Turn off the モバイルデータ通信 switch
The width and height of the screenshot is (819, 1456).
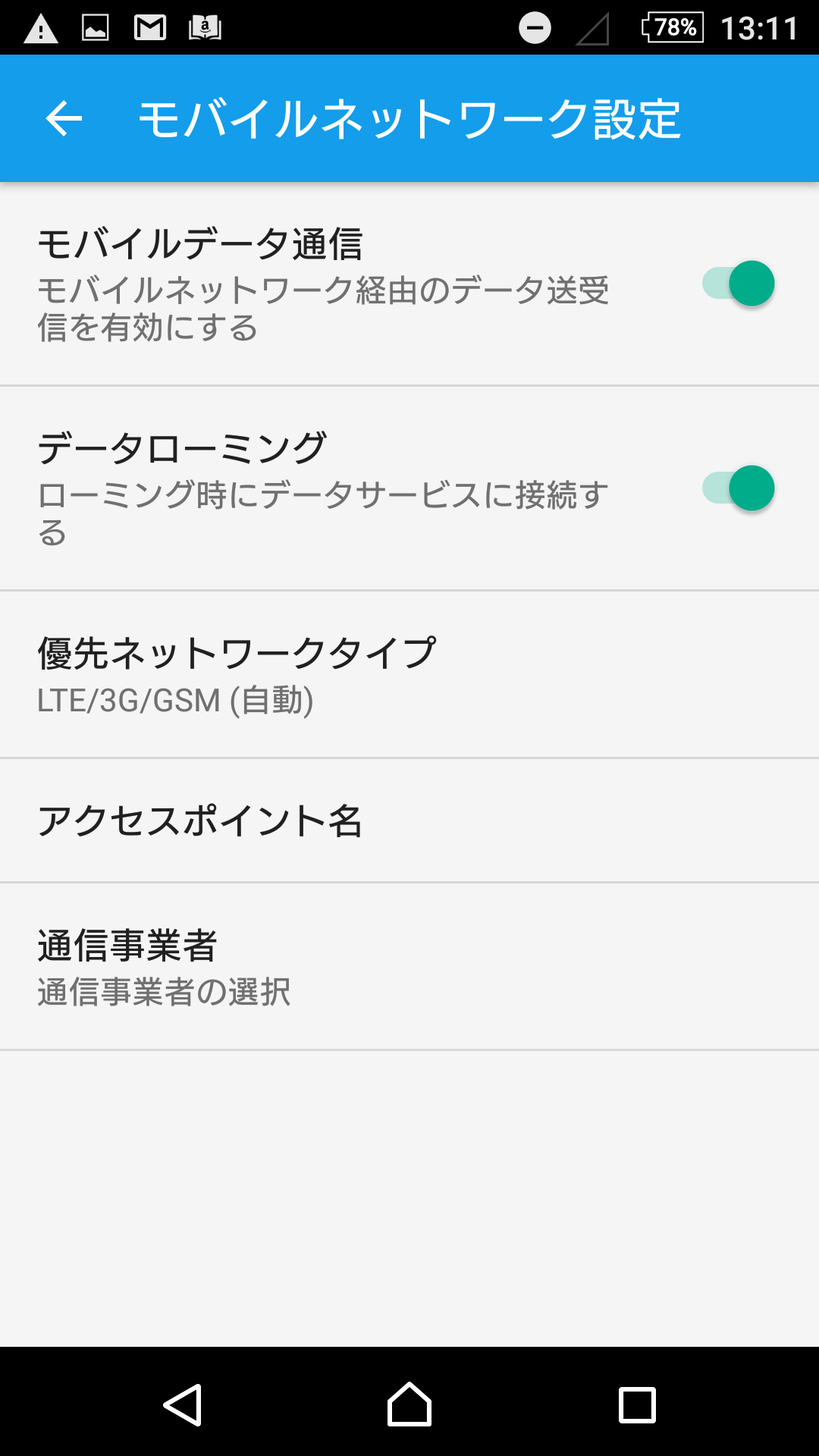pos(739,284)
